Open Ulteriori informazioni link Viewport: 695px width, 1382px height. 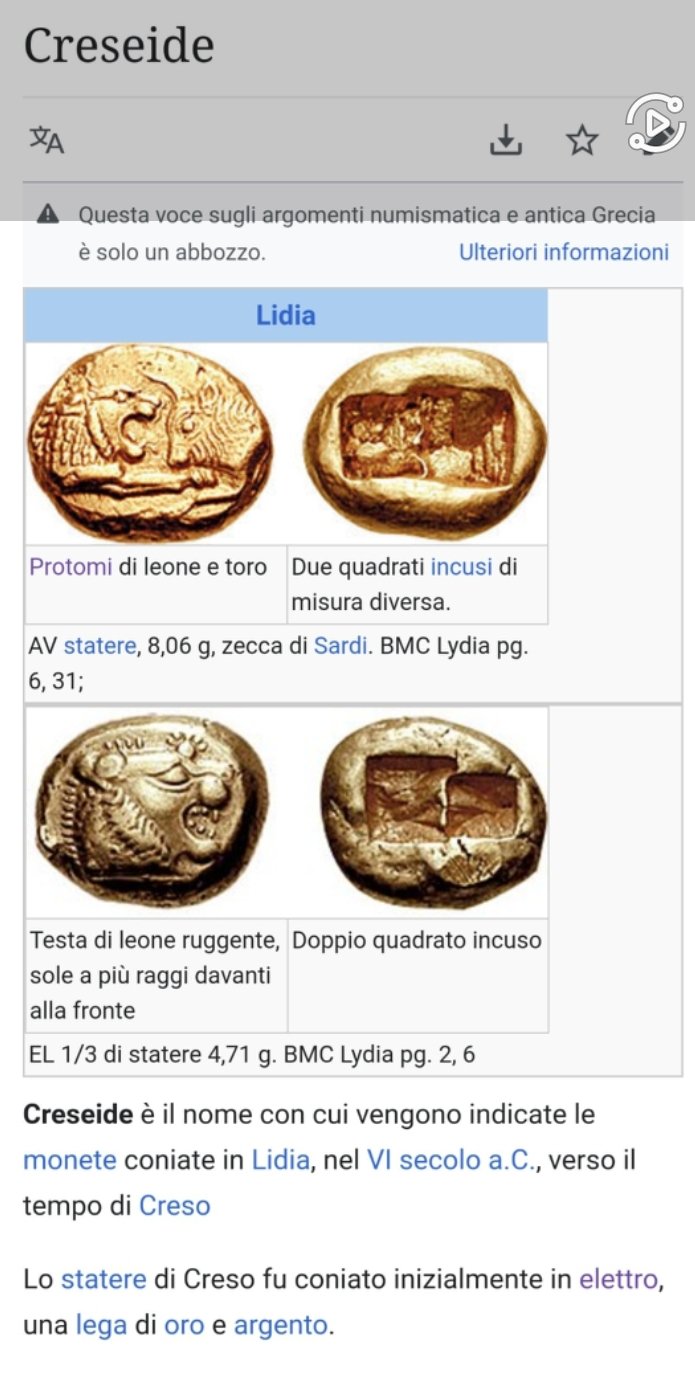pos(564,252)
